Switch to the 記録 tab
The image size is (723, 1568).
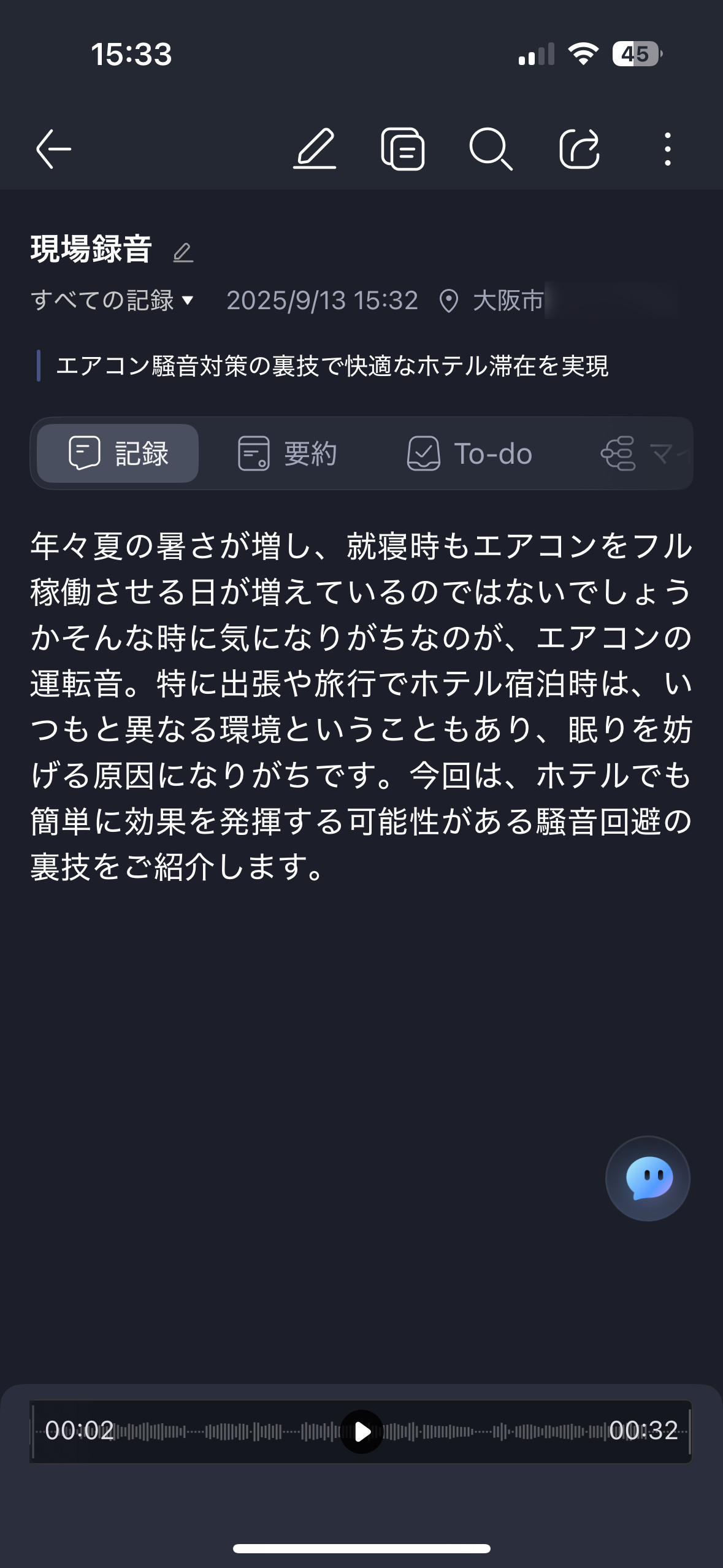click(x=118, y=453)
